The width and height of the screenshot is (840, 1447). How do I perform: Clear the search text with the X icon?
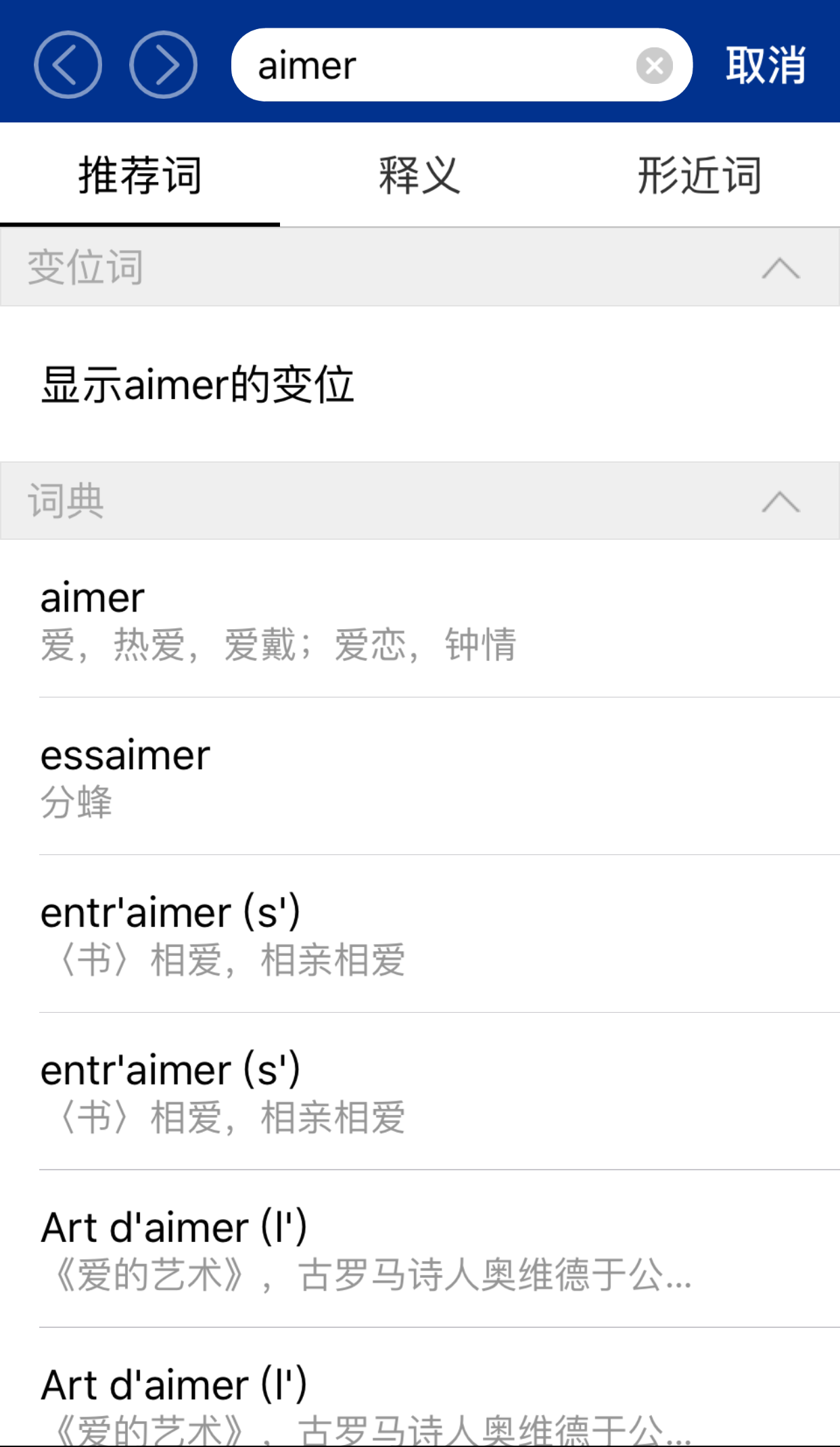click(x=654, y=66)
